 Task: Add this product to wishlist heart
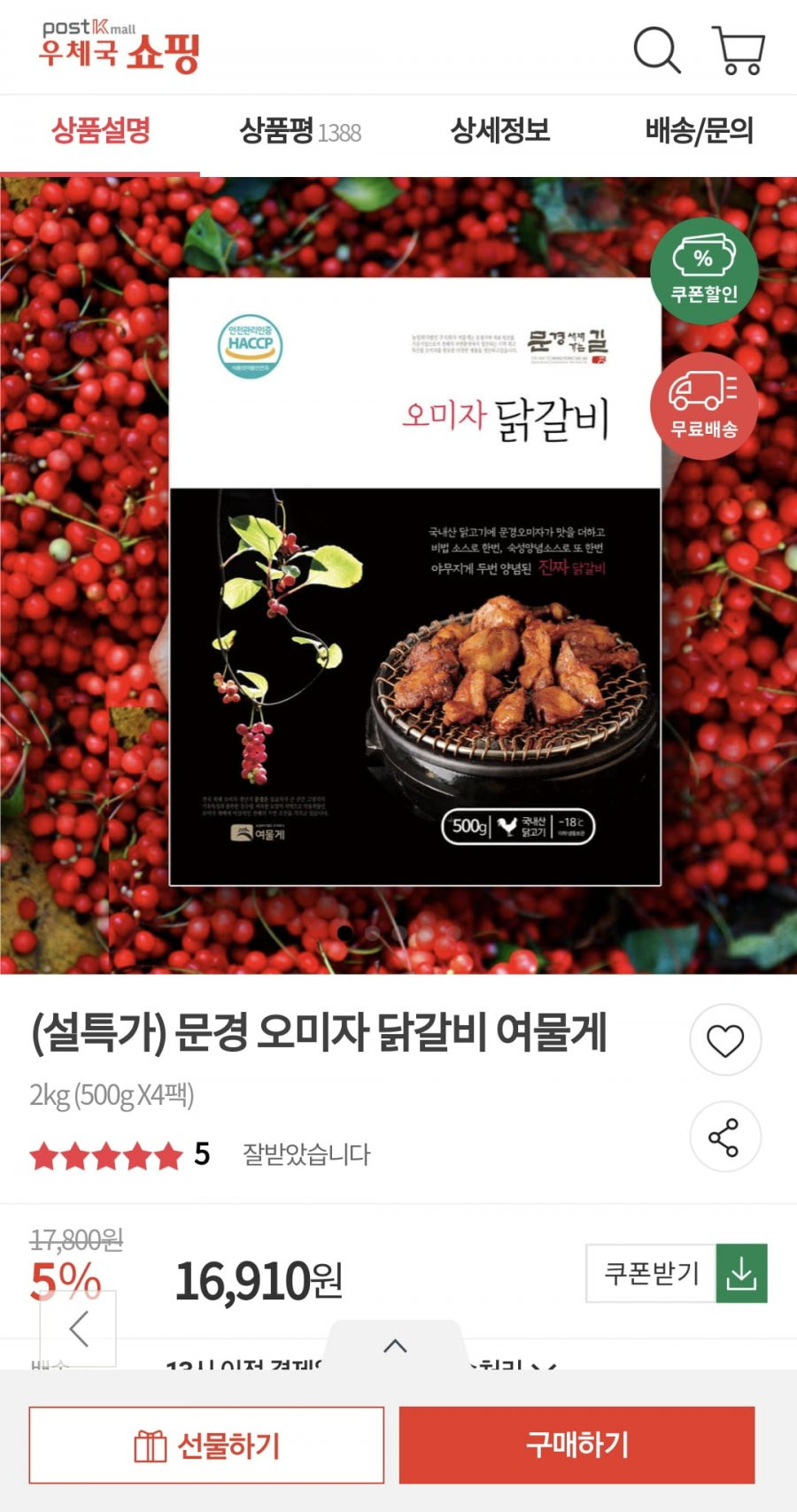coord(724,1040)
